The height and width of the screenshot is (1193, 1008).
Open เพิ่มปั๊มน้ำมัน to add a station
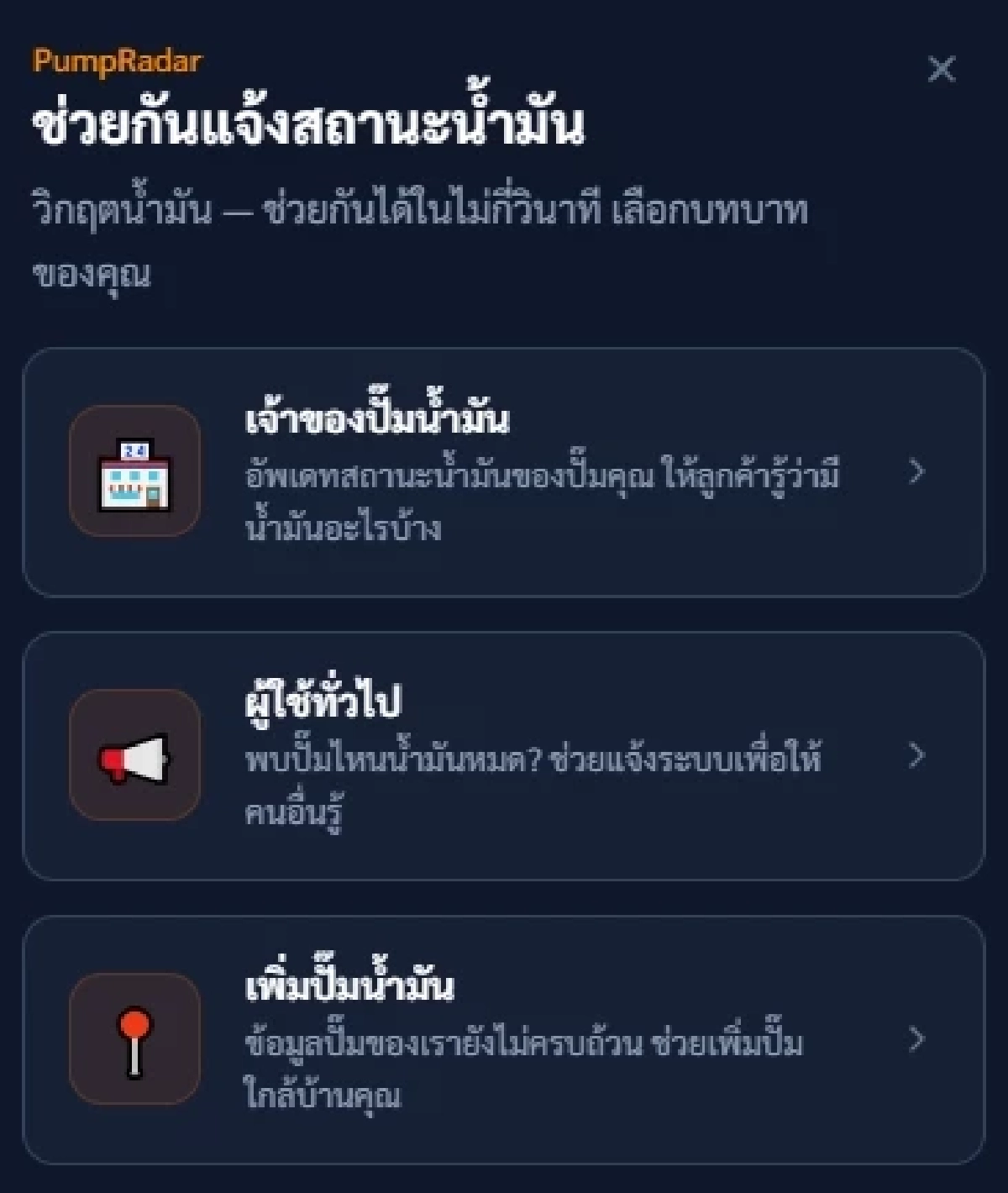(504, 1038)
